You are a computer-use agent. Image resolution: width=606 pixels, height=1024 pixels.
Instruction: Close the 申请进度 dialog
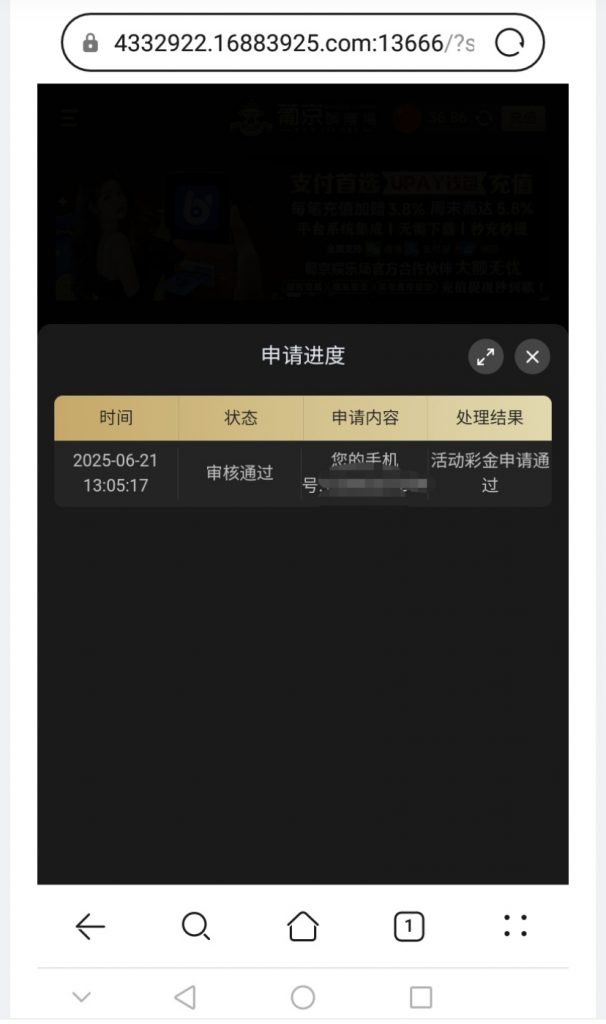click(x=532, y=356)
